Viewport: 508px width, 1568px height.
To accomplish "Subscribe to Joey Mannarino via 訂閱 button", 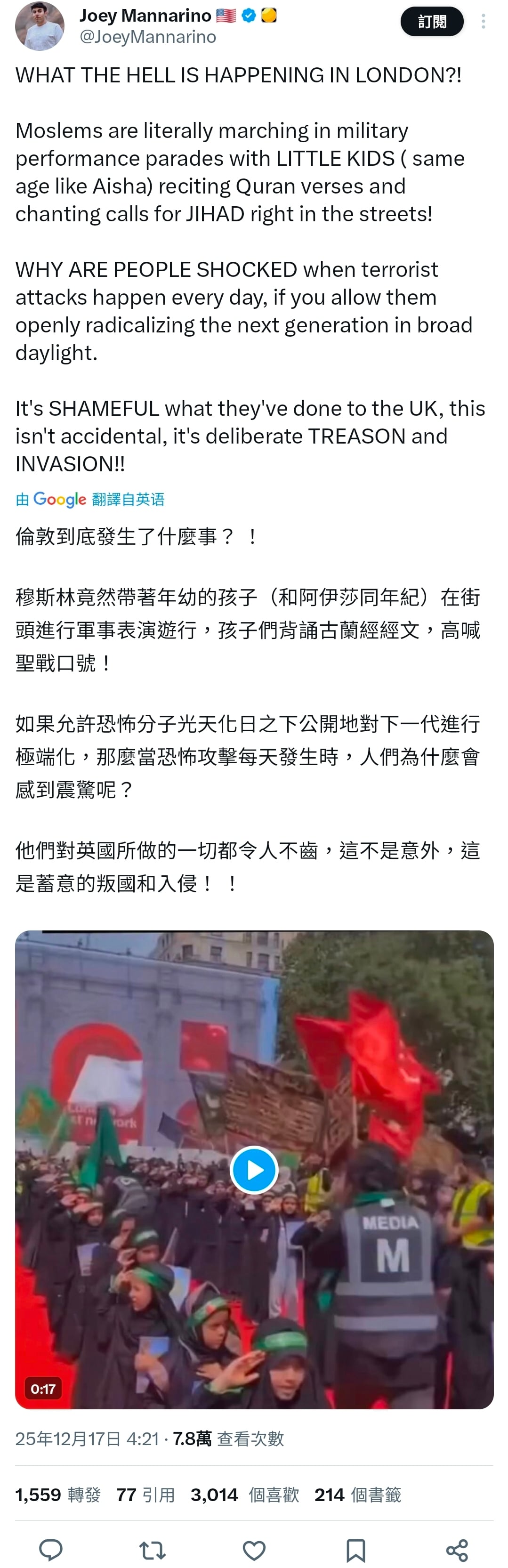I will 431,23.
